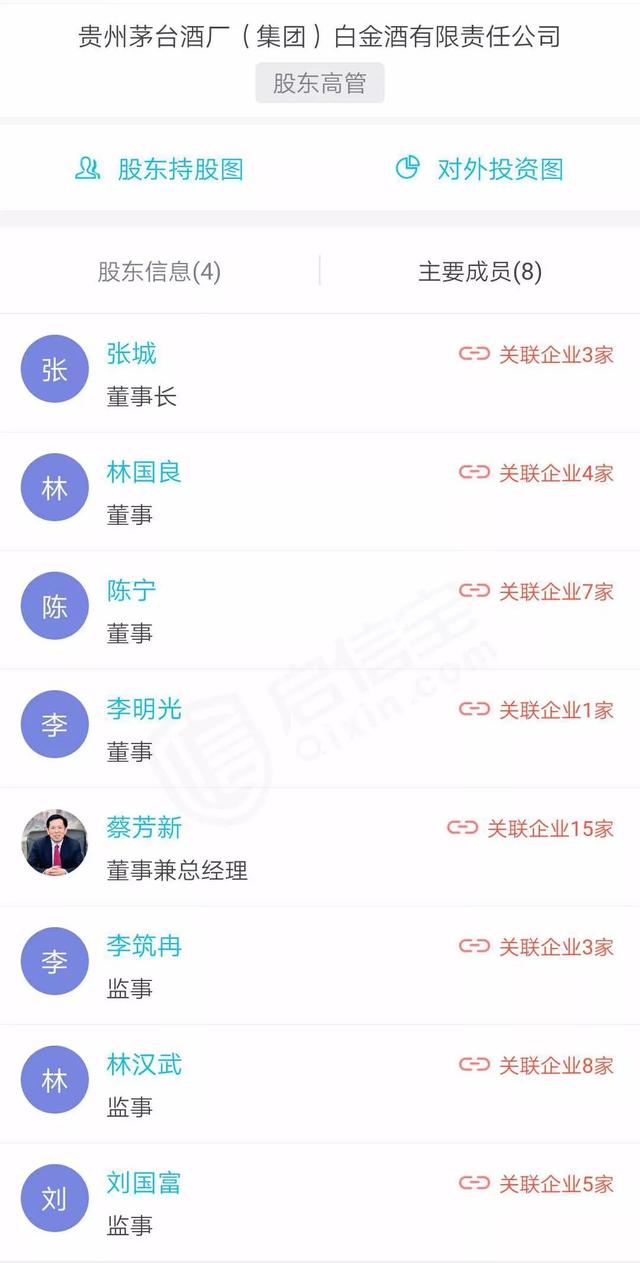
Task: View 陈宁's 7 related companies
Action: click(x=536, y=591)
